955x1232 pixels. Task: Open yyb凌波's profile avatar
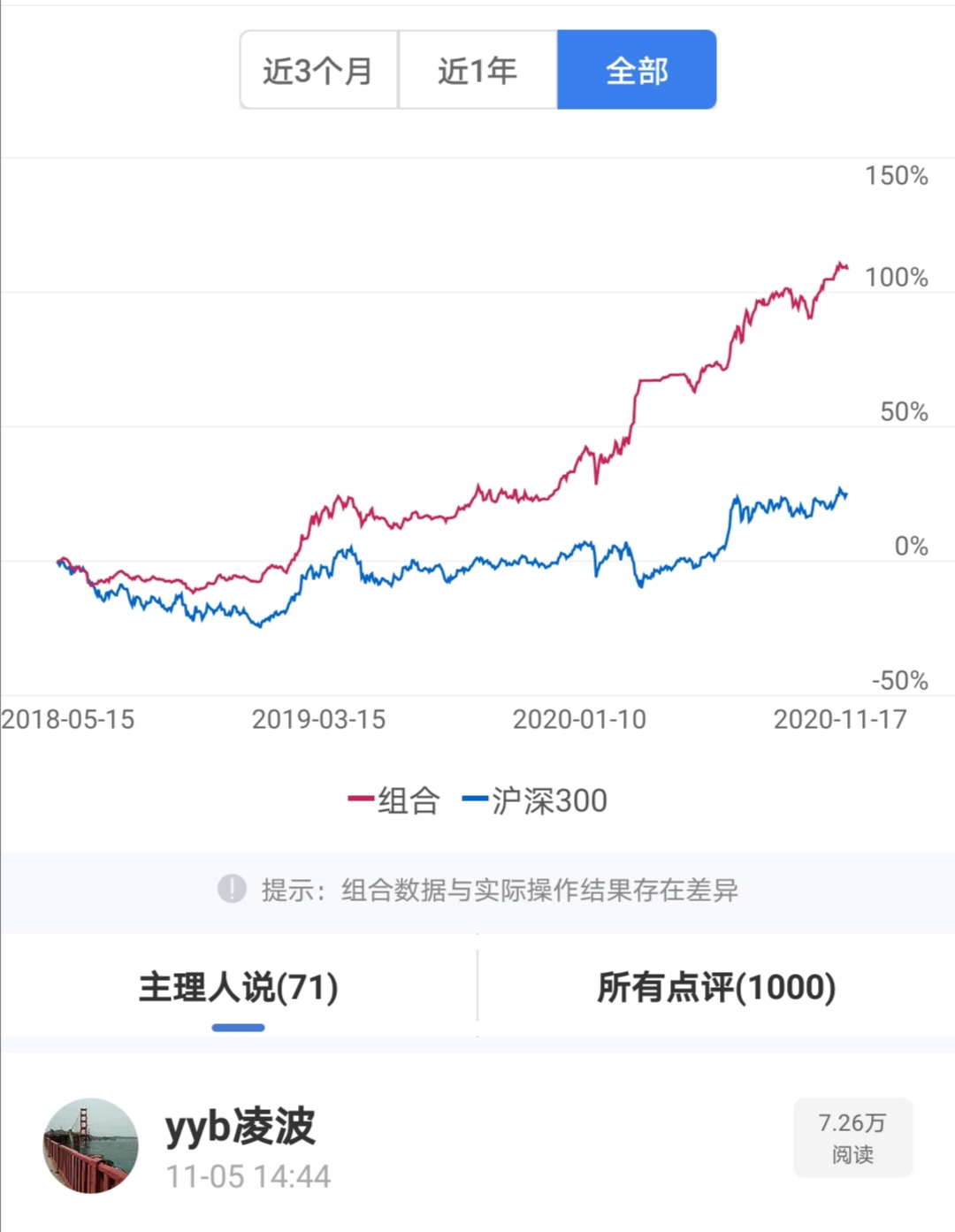[x=90, y=1146]
